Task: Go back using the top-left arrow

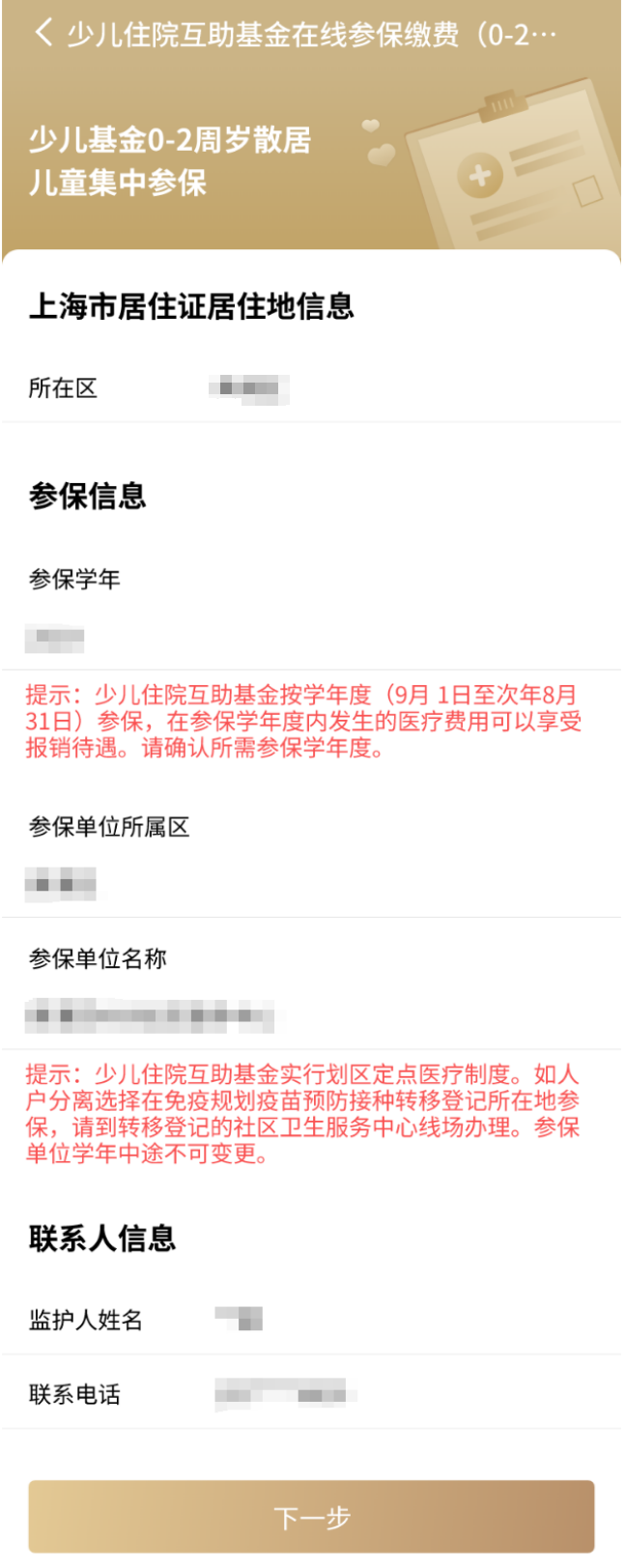Action: pos(43,34)
